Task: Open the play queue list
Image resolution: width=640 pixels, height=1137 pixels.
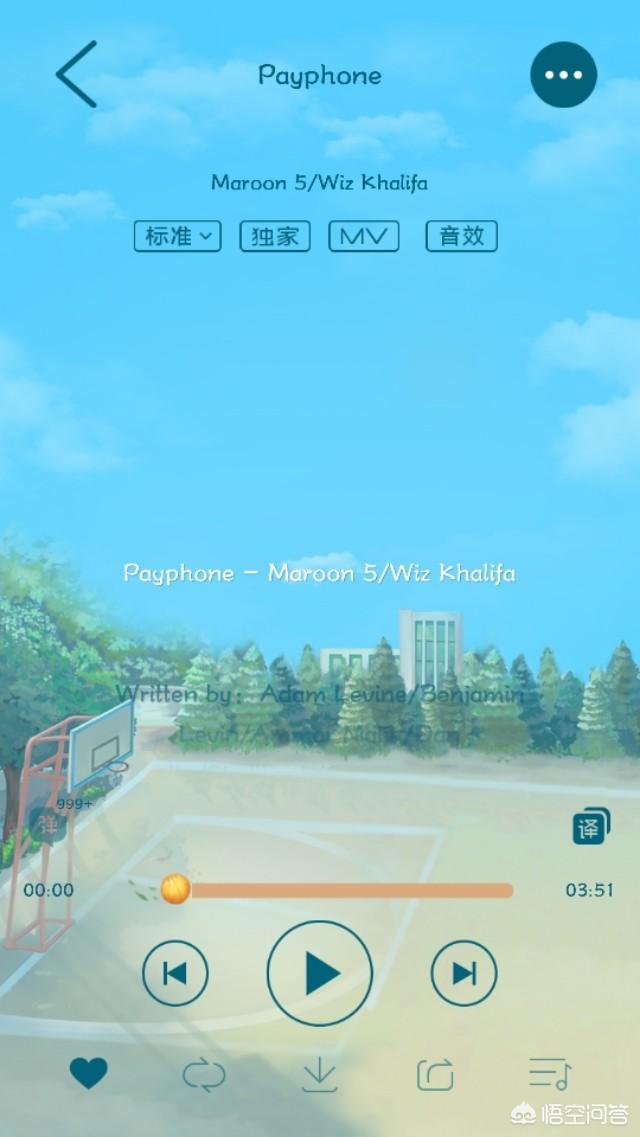Action: [549, 1075]
